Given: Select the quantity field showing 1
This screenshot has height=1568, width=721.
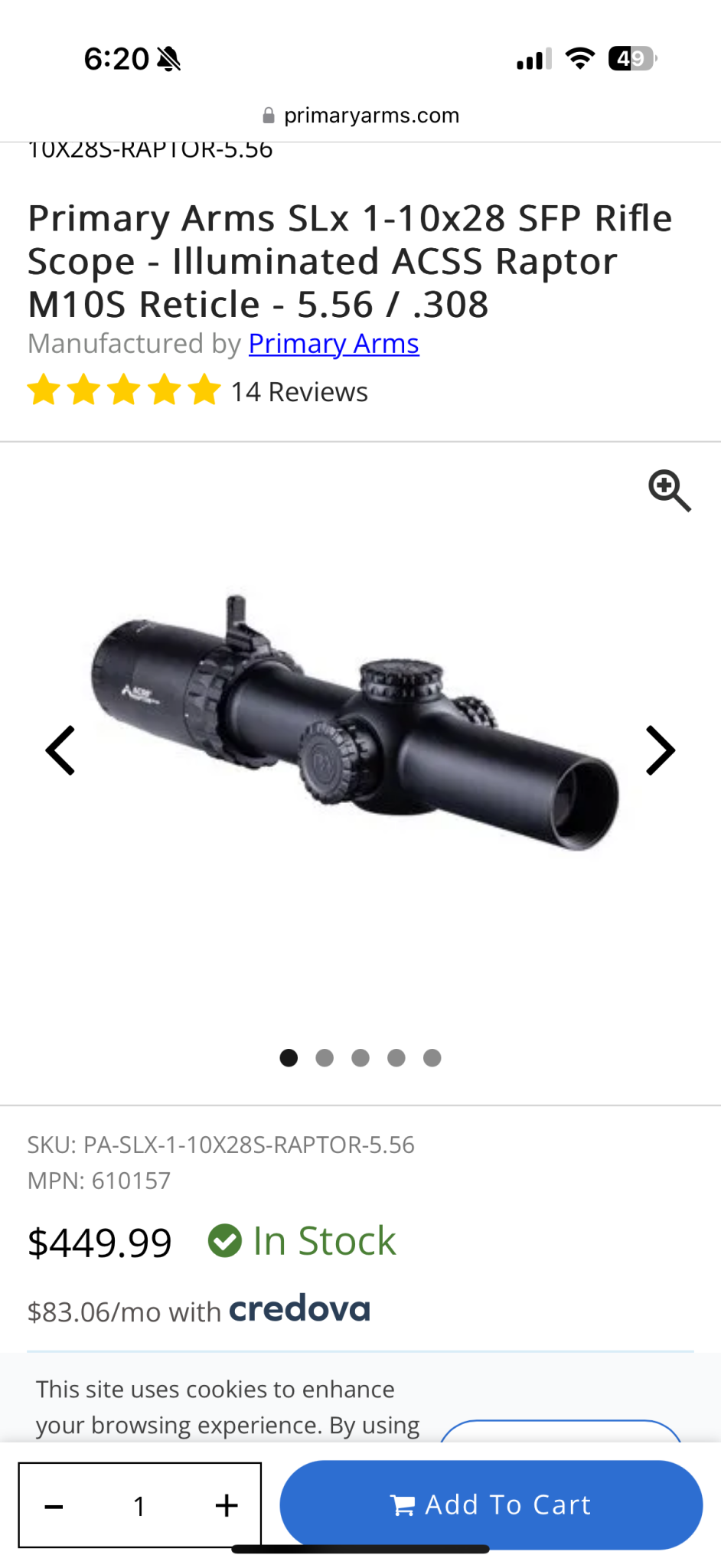Looking at the screenshot, I should (x=139, y=1506).
